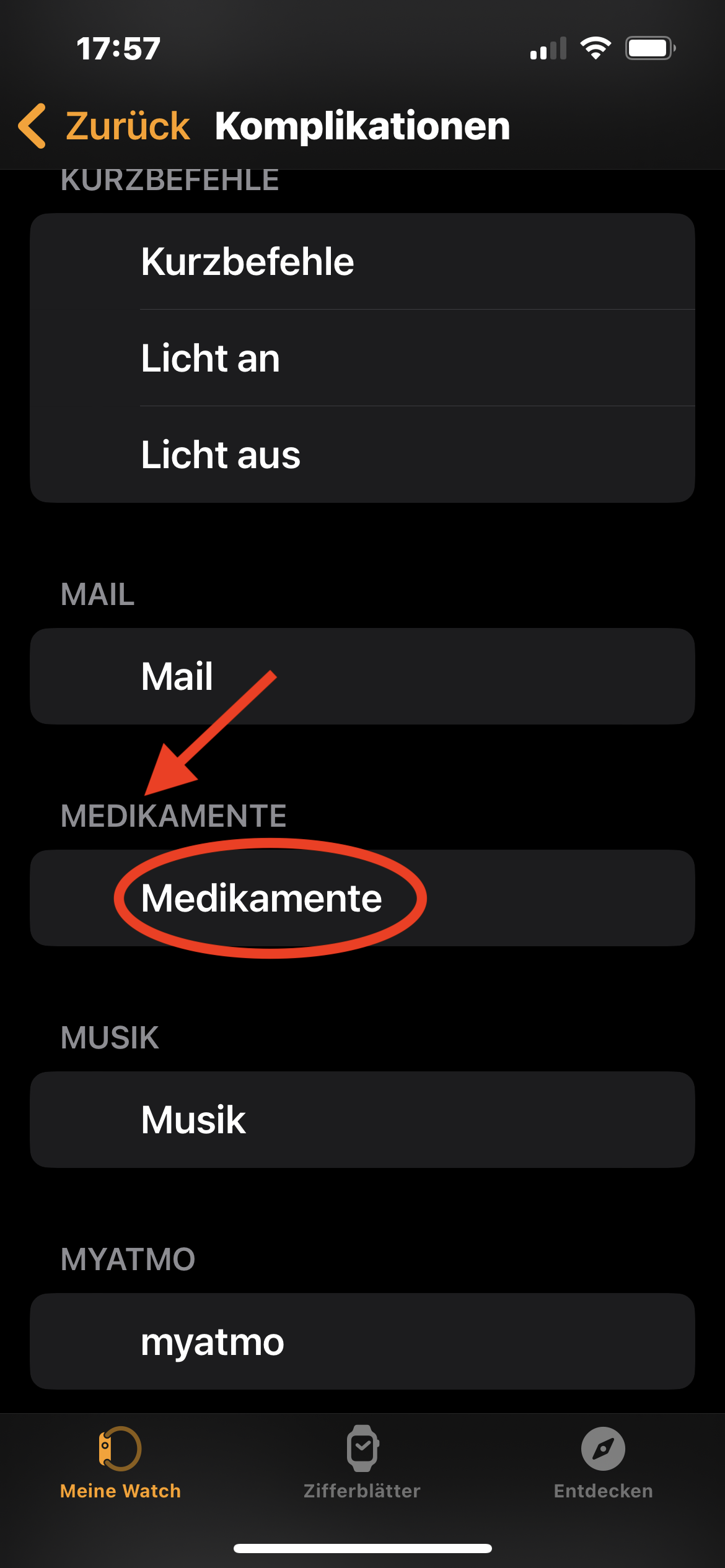Open the myatmo complication
Screen dimensions: 725x1568
coord(362,1341)
